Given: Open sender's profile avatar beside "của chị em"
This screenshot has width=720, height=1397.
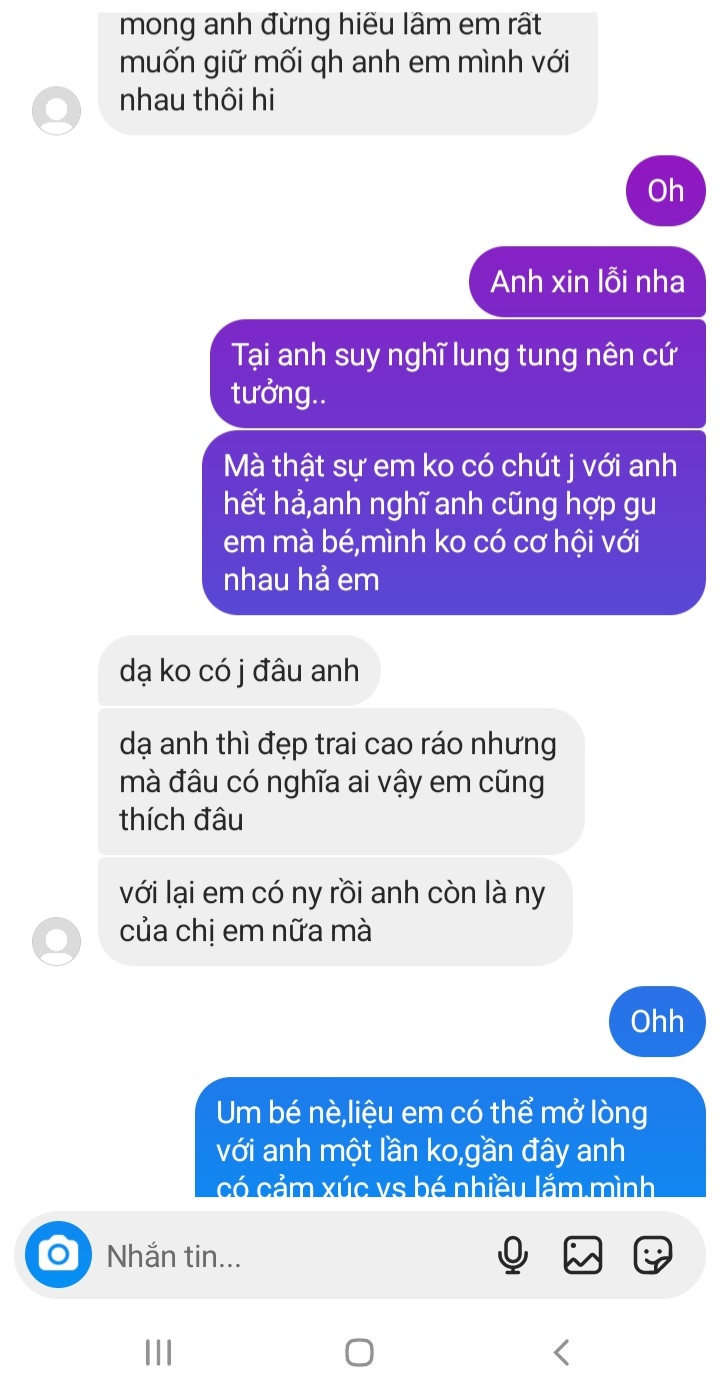Looking at the screenshot, I should pos(56,940).
